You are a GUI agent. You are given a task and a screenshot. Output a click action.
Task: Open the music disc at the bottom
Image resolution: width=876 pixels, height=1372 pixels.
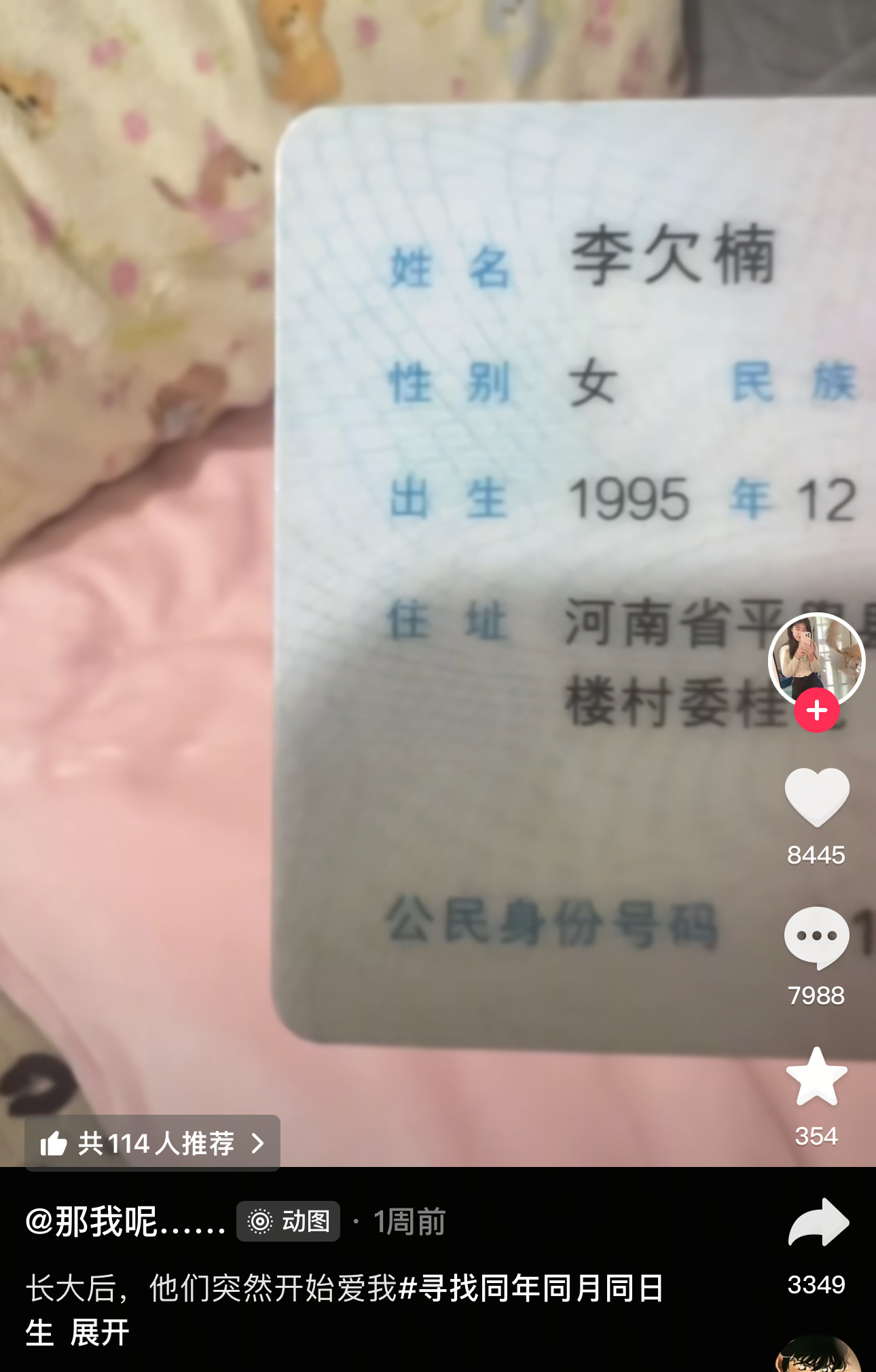[x=818, y=1356]
